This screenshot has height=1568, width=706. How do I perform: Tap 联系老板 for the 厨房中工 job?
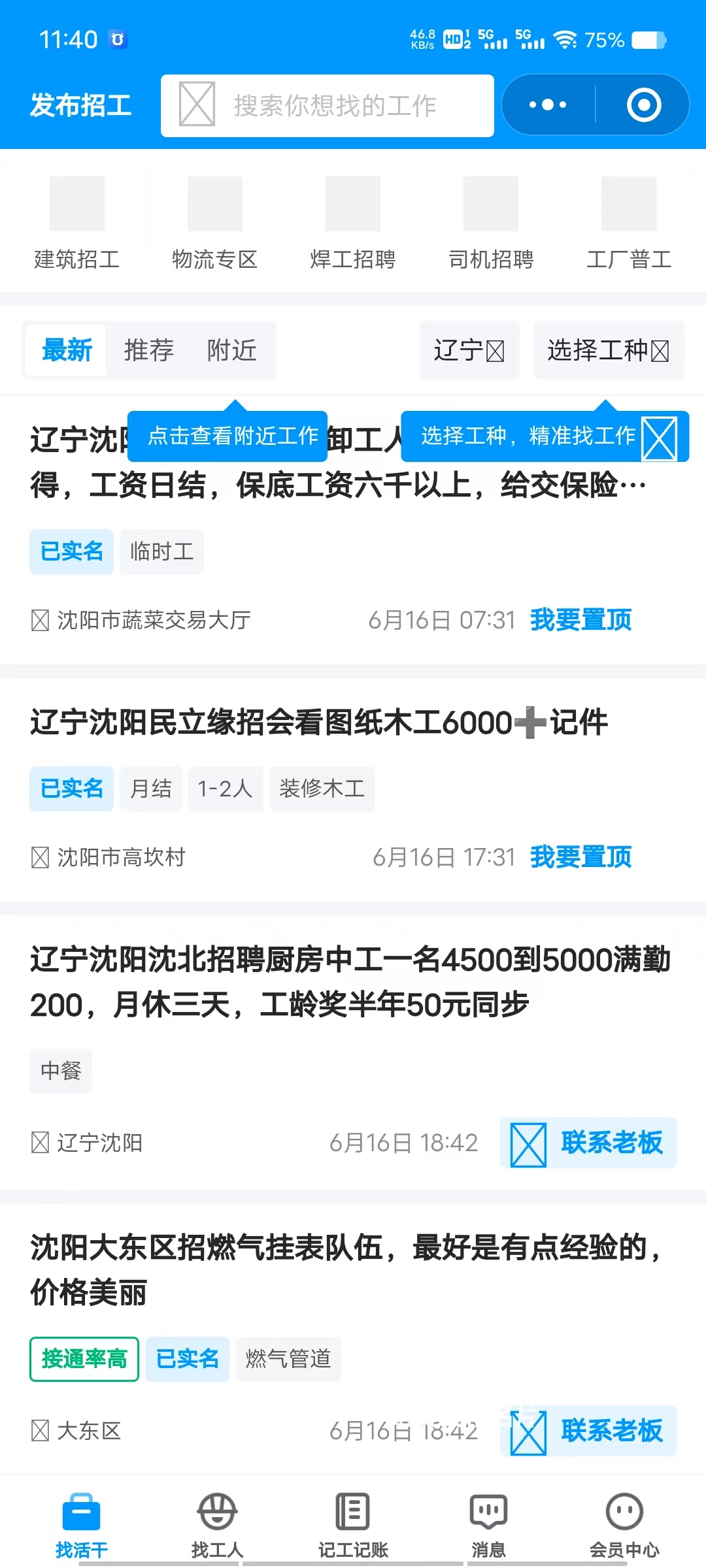(x=588, y=1142)
